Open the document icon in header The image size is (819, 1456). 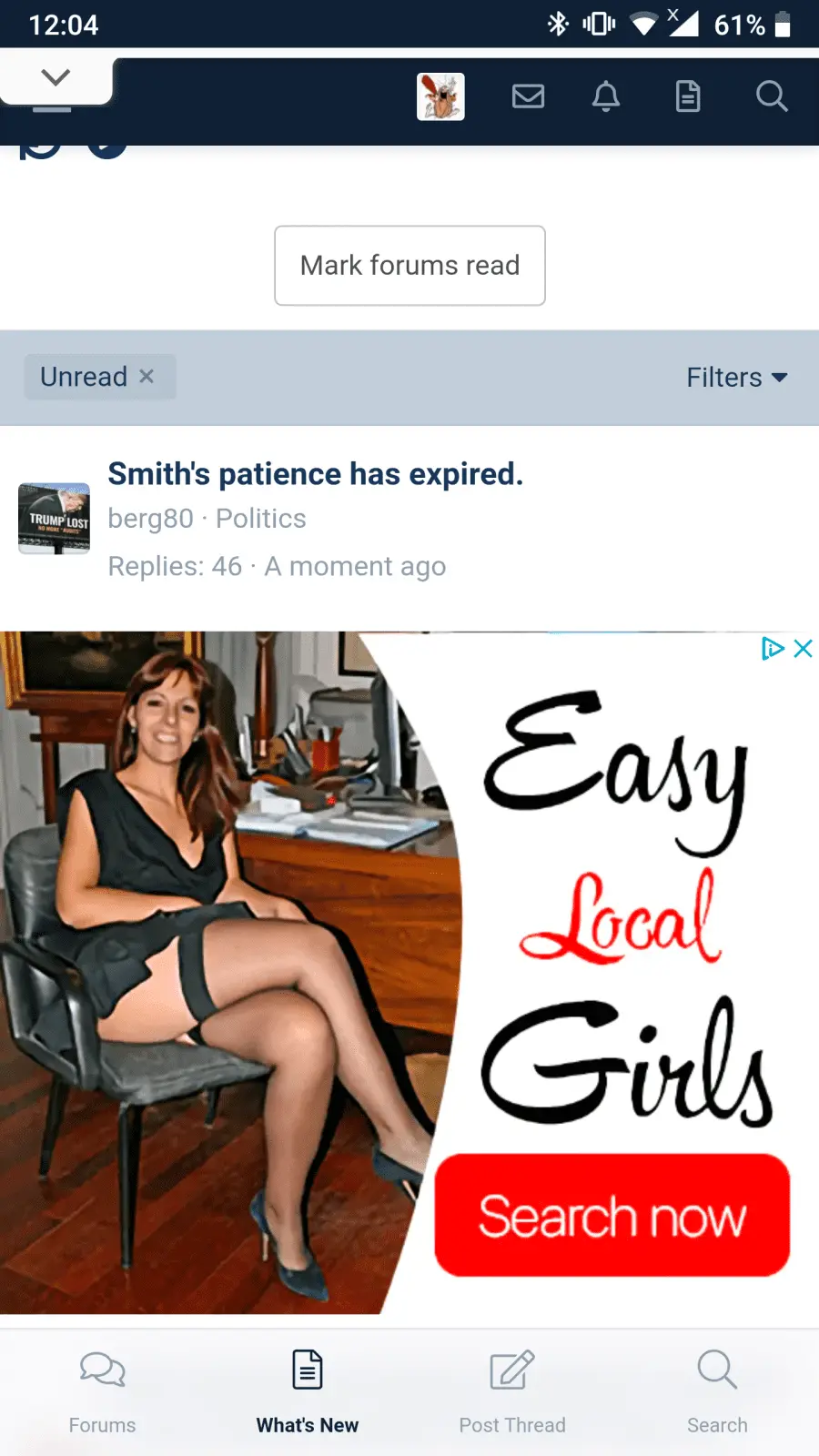pos(688,96)
